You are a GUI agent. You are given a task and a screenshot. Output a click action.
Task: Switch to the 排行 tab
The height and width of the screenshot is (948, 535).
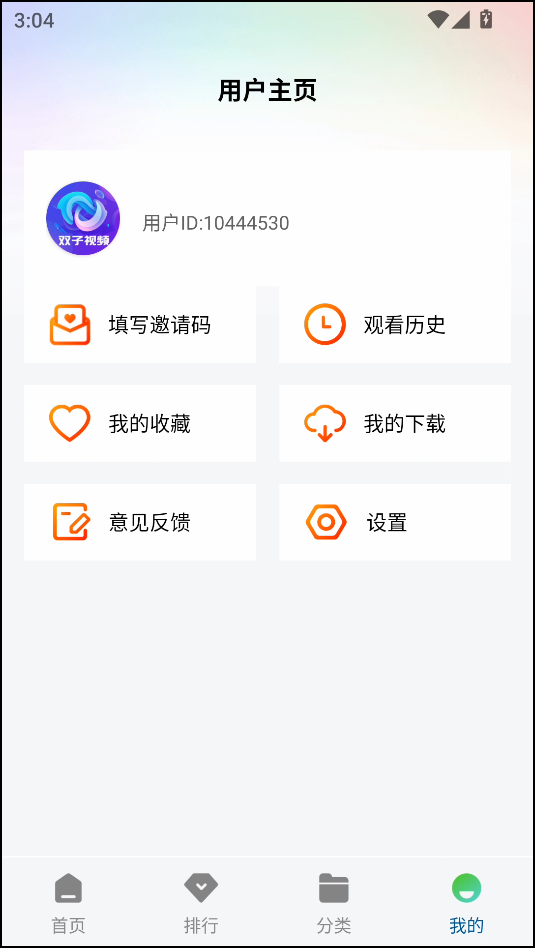pos(201,903)
